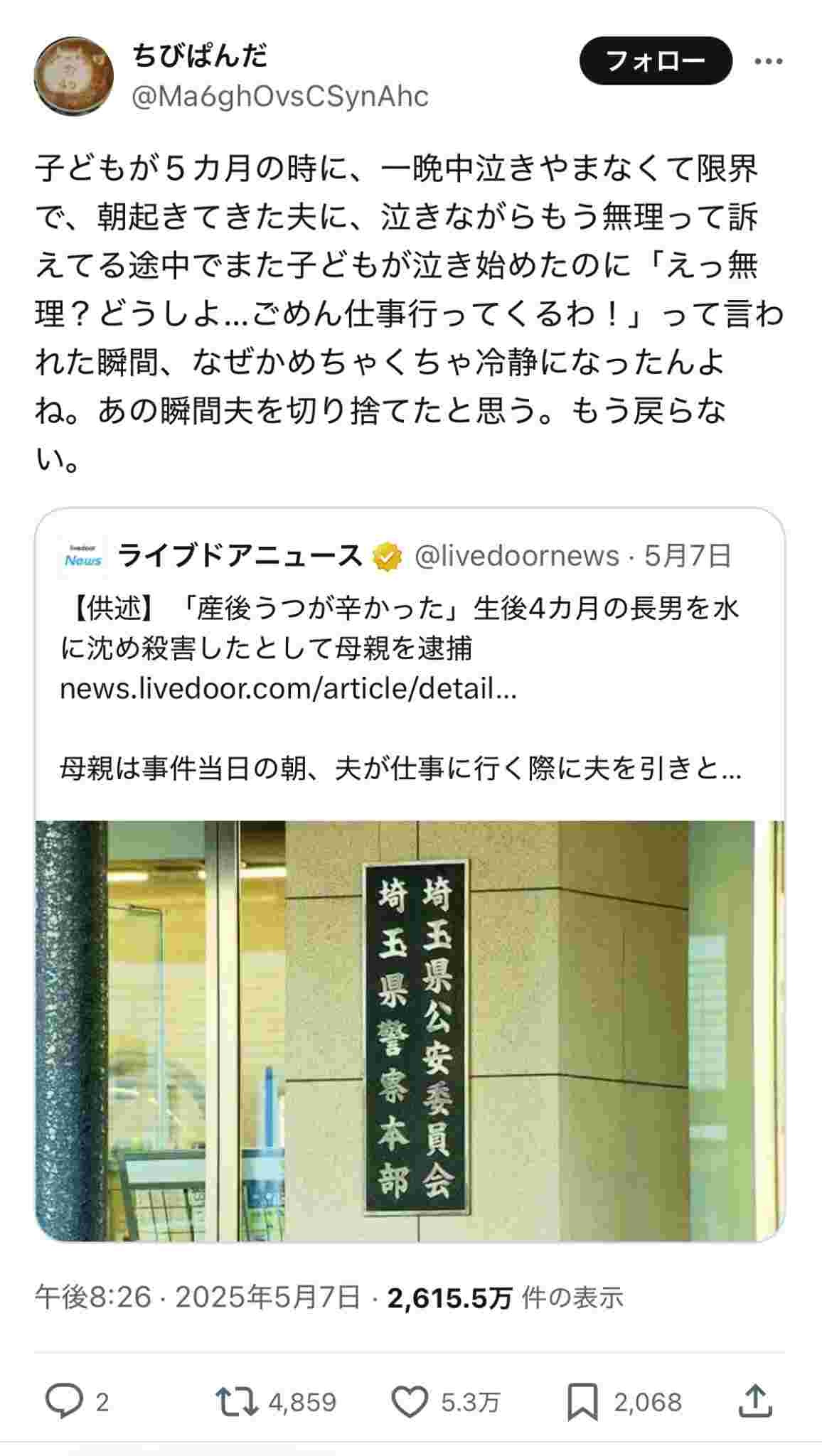Open the three-dot overflow menu
Image resolution: width=822 pixels, height=1456 pixels.
769,62
